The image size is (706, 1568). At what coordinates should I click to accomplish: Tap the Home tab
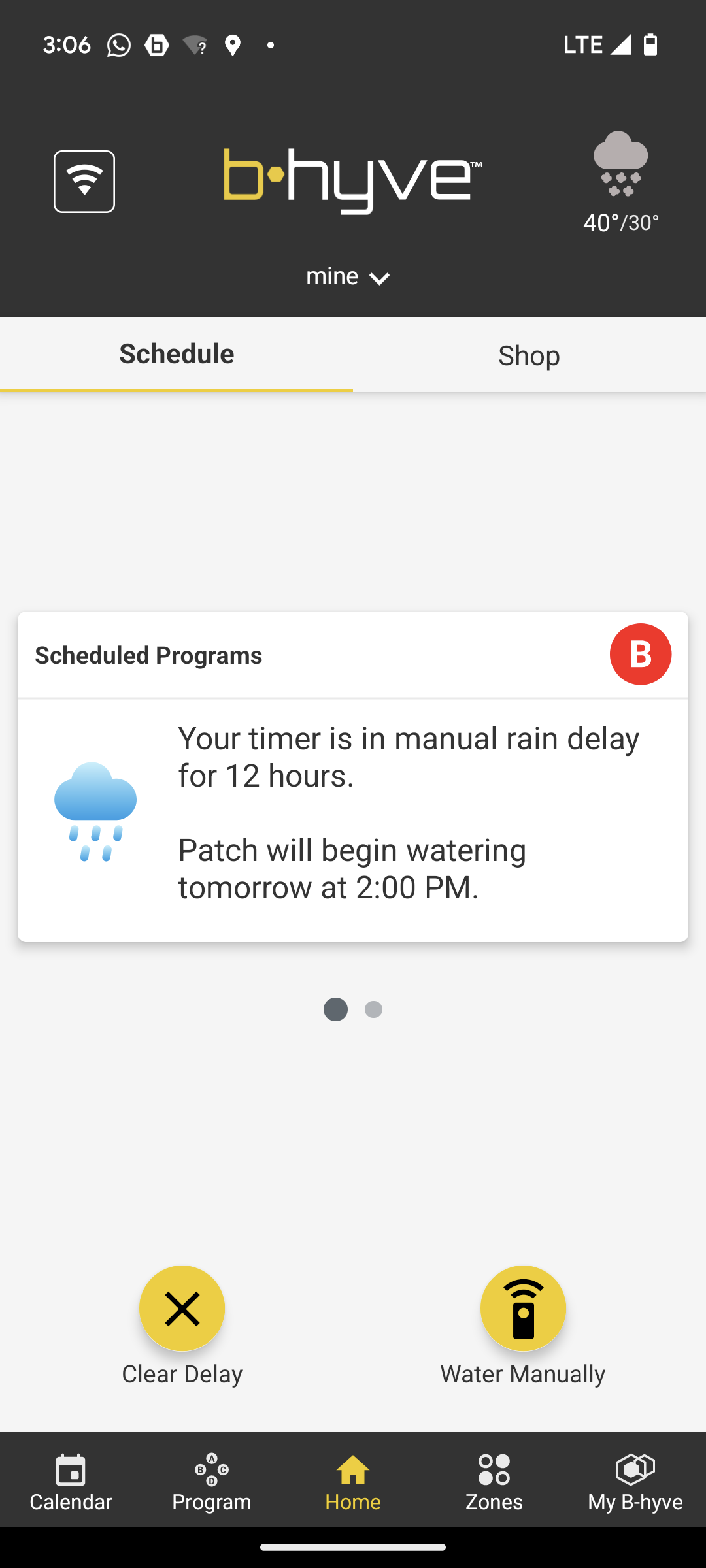tap(353, 1482)
